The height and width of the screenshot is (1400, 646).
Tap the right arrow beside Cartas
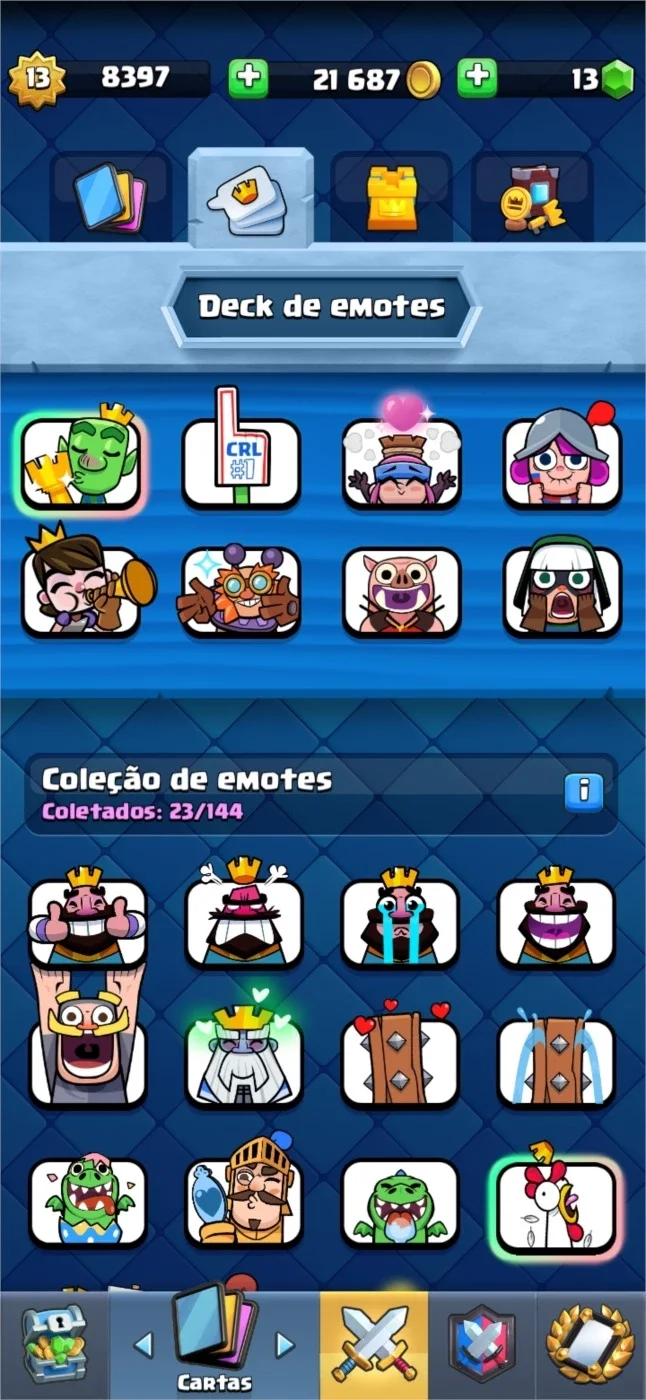285,1345
